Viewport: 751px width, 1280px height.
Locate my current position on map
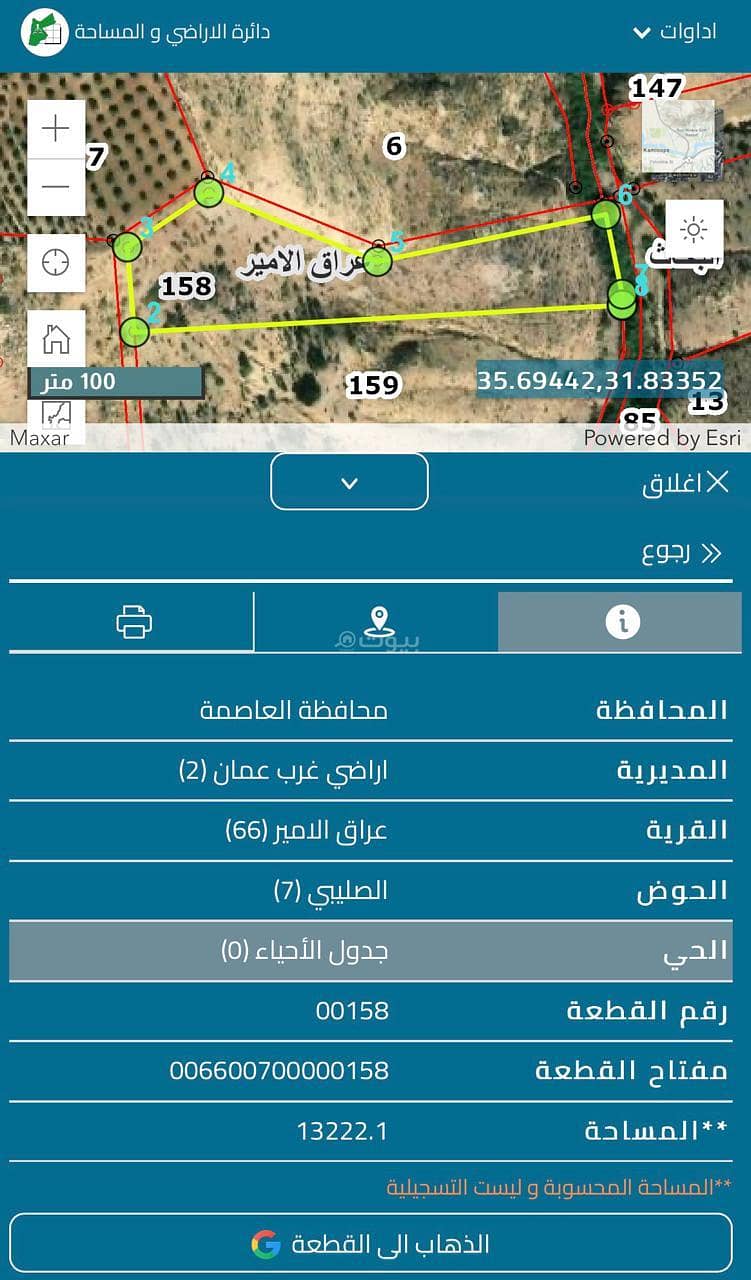pos(56,263)
